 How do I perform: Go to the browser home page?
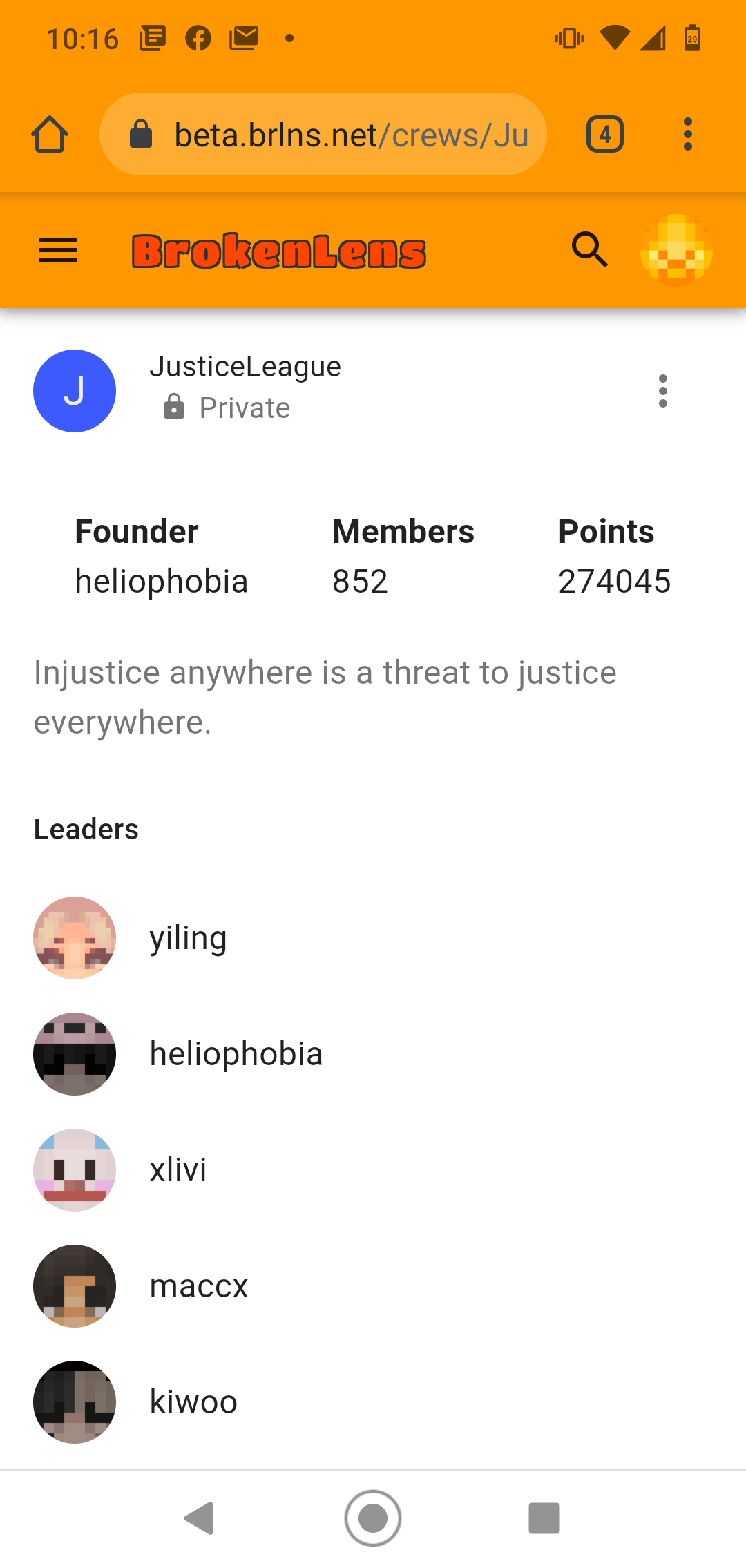coord(50,134)
